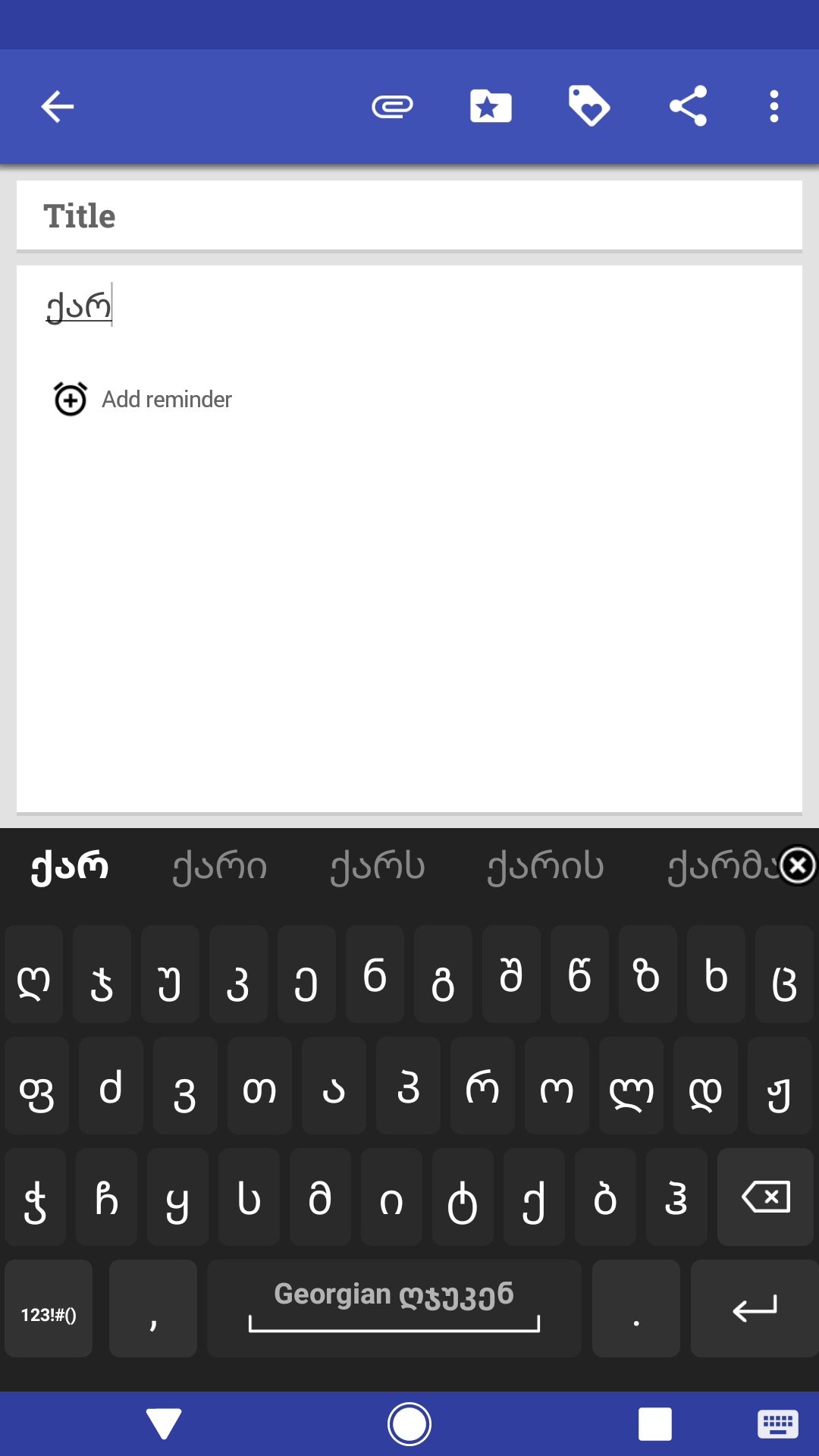Open the overflow menu

coord(773,106)
